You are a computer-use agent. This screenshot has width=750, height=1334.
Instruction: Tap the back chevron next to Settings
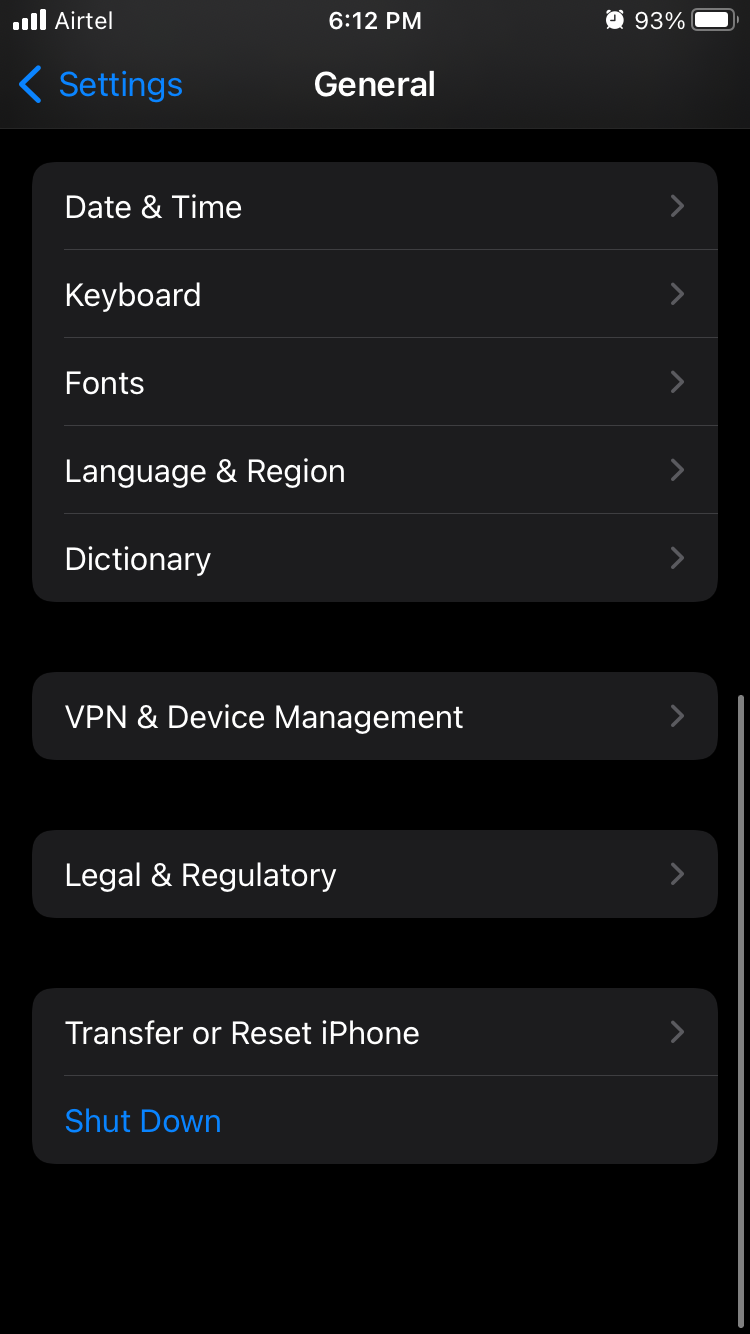pos(30,85)
